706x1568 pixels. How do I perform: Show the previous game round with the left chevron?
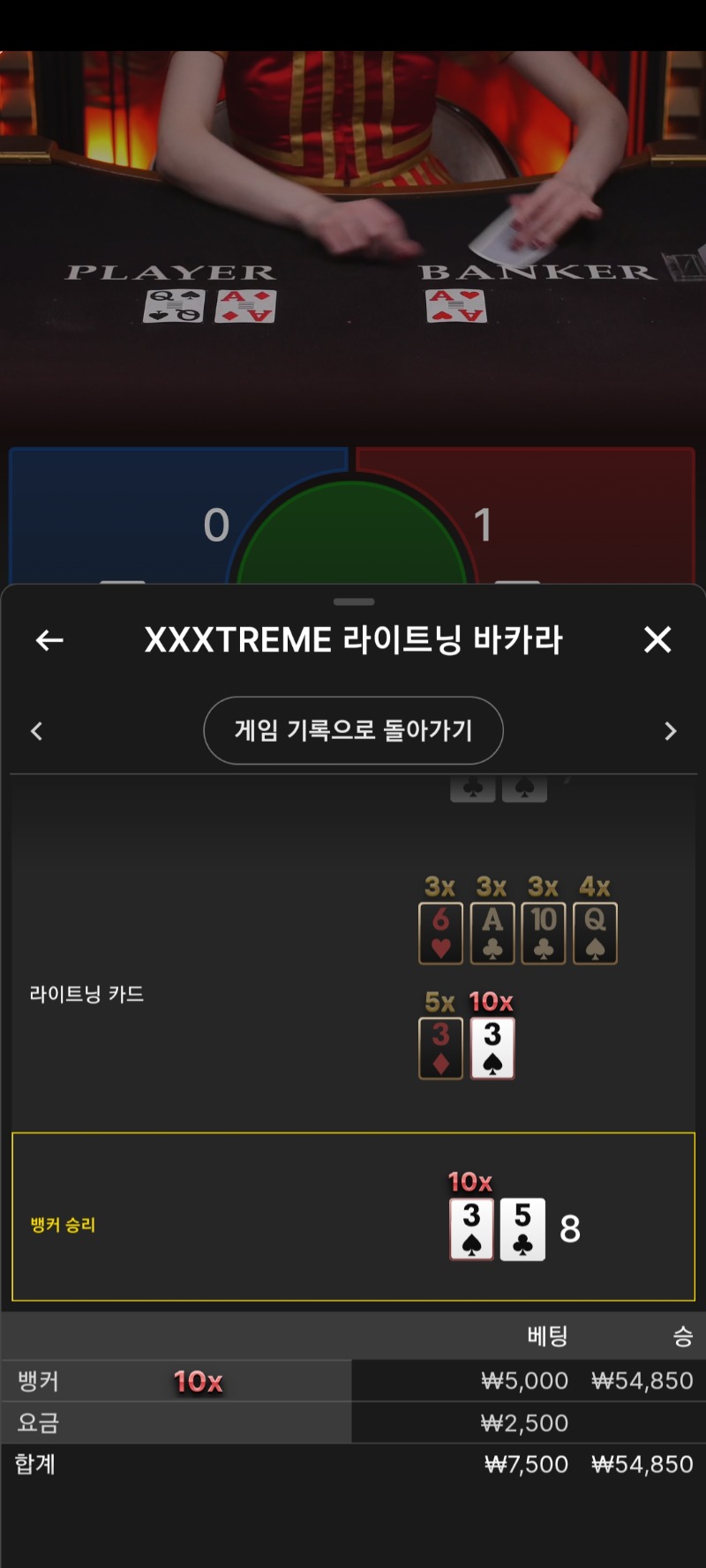click(x=36, y=731)
